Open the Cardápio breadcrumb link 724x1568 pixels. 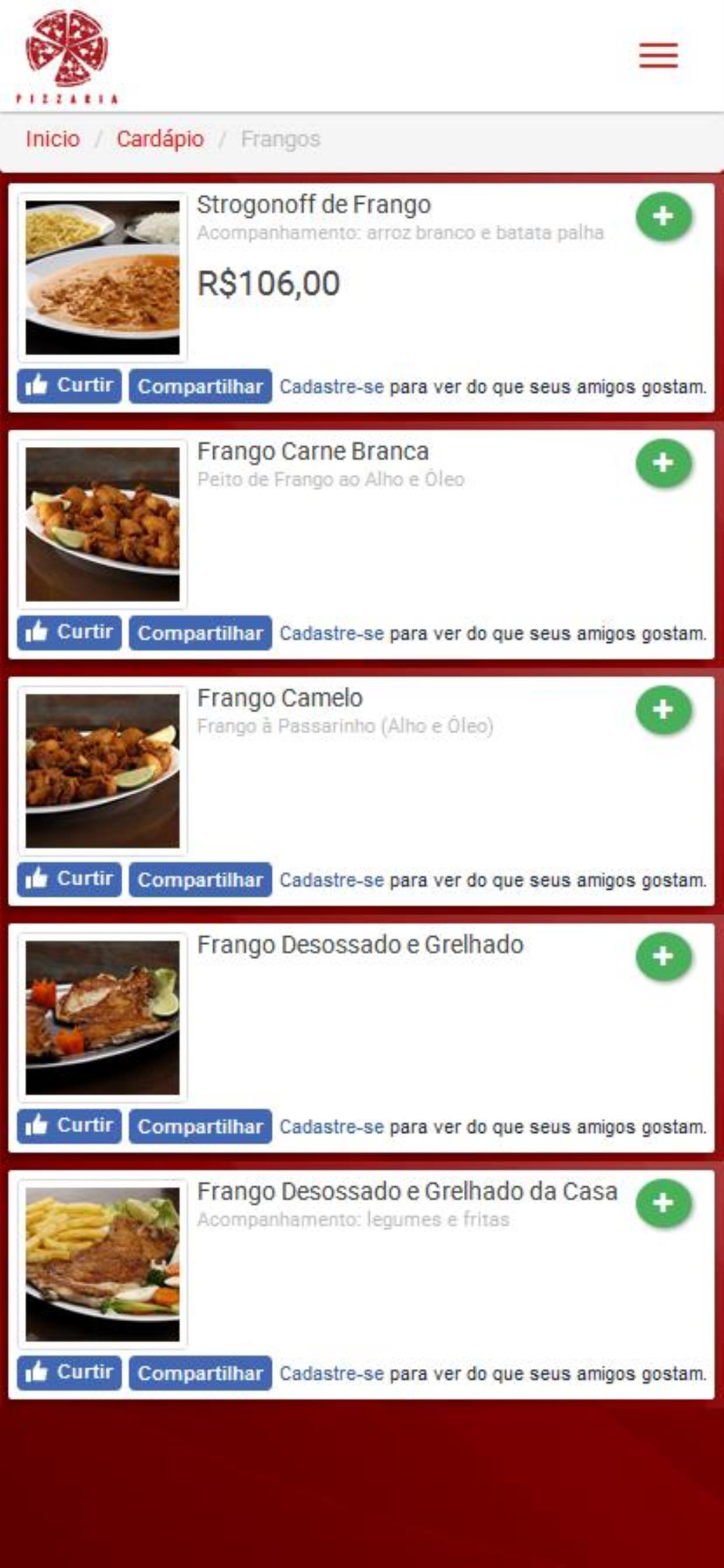click(160, 139)
